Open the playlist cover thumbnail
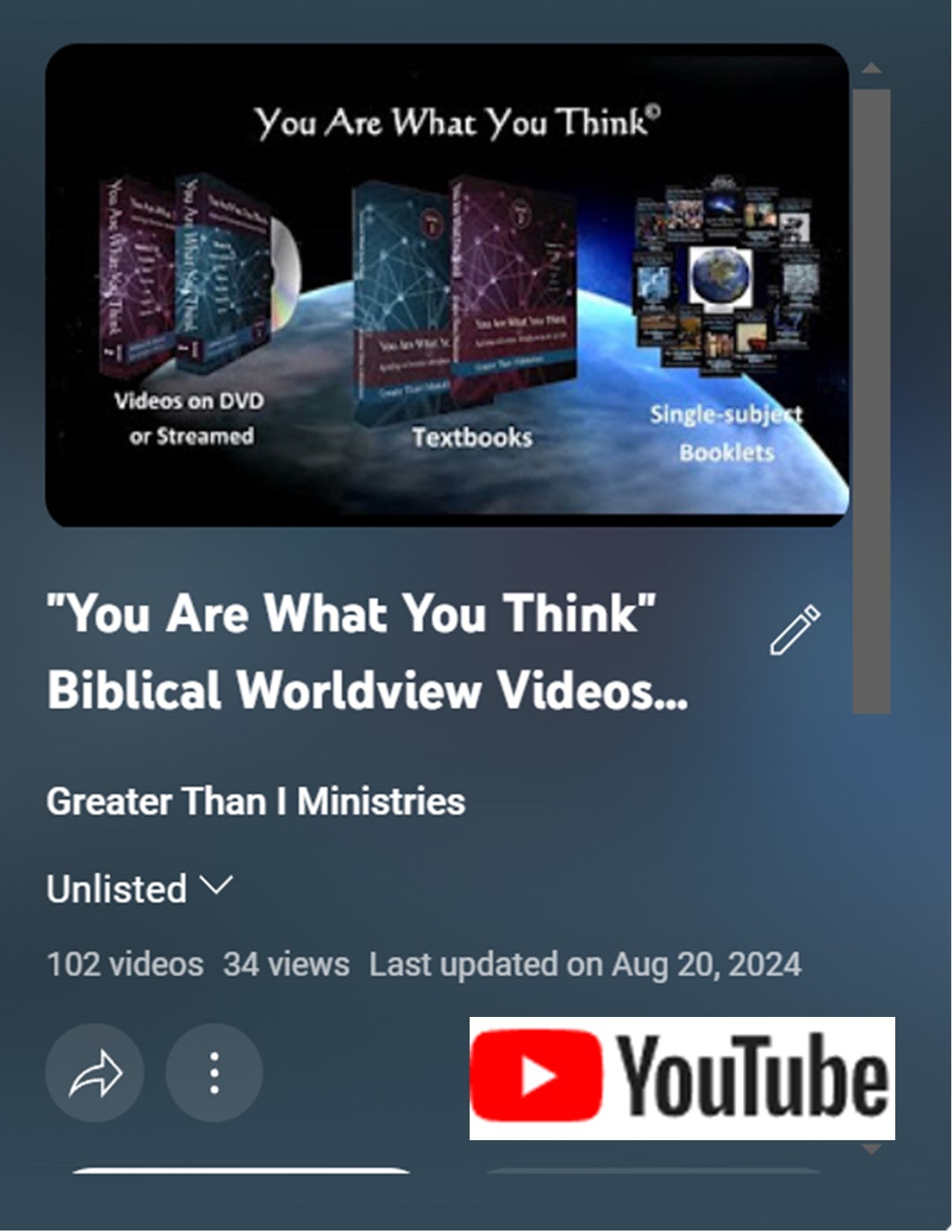The image size is (952, 1232). [x=447, y=285]
